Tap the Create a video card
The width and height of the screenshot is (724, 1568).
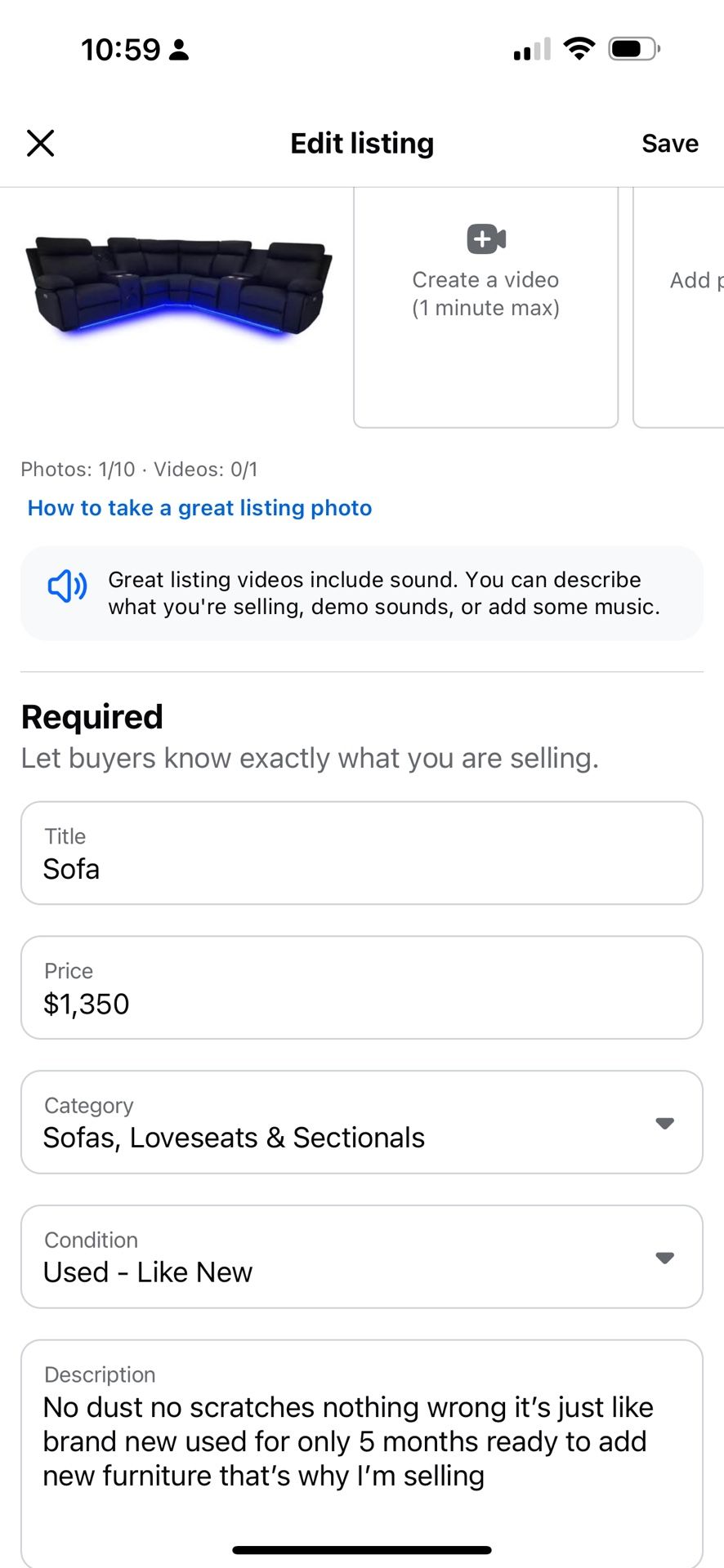[485, 308]
